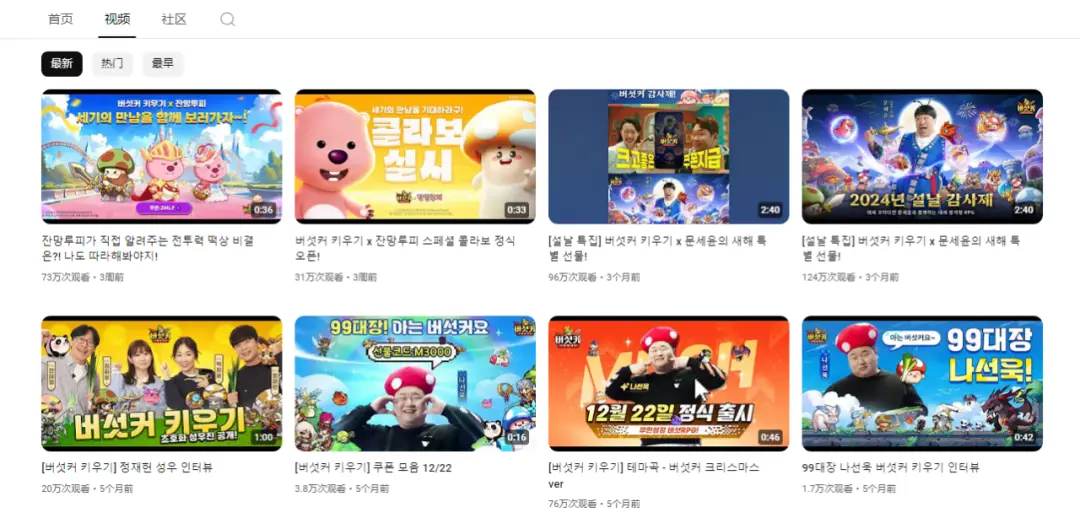1080x518 pixels.
Task: Switch to the 社区 tab
Action: (174, 19)
